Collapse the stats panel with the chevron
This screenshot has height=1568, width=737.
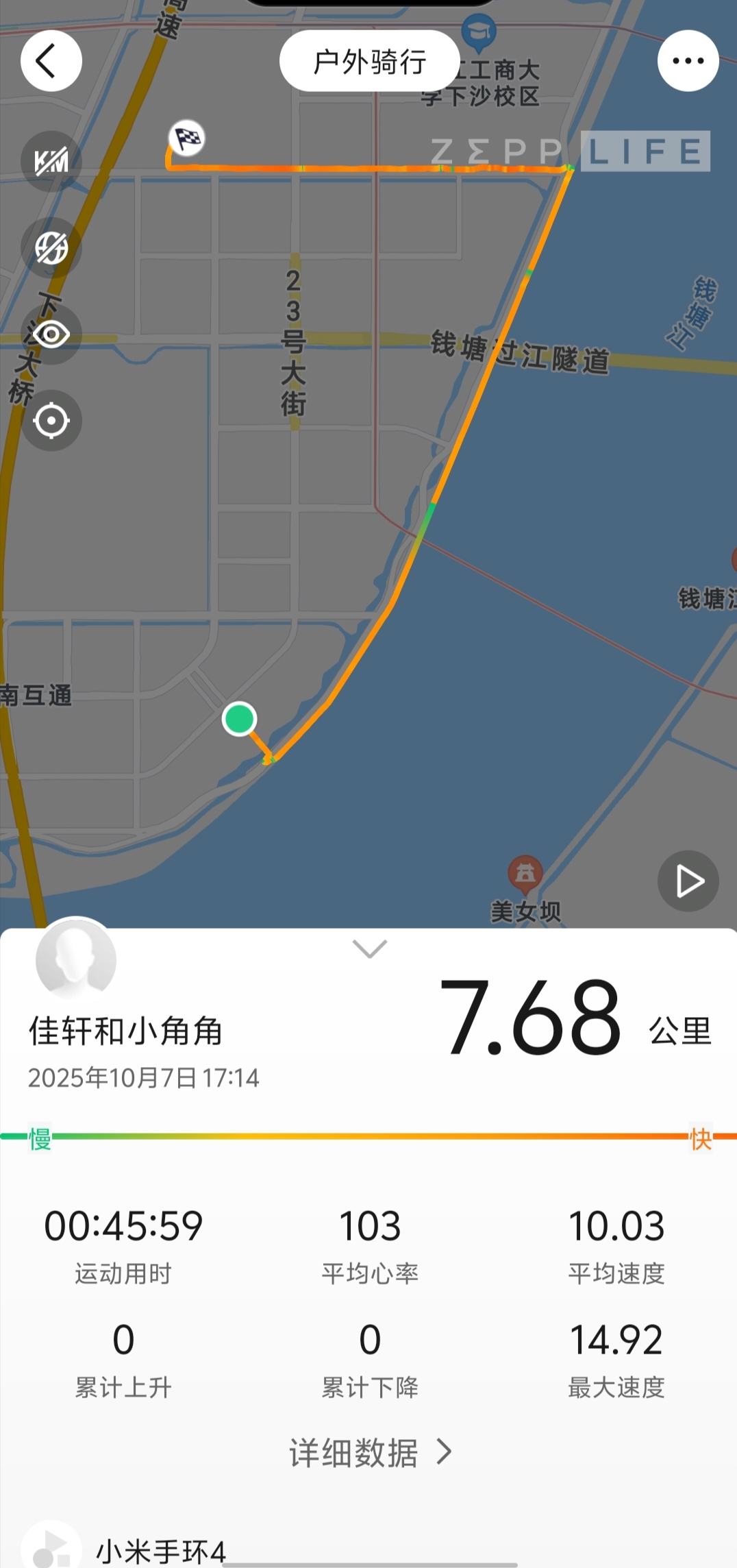tap(369, 949)
